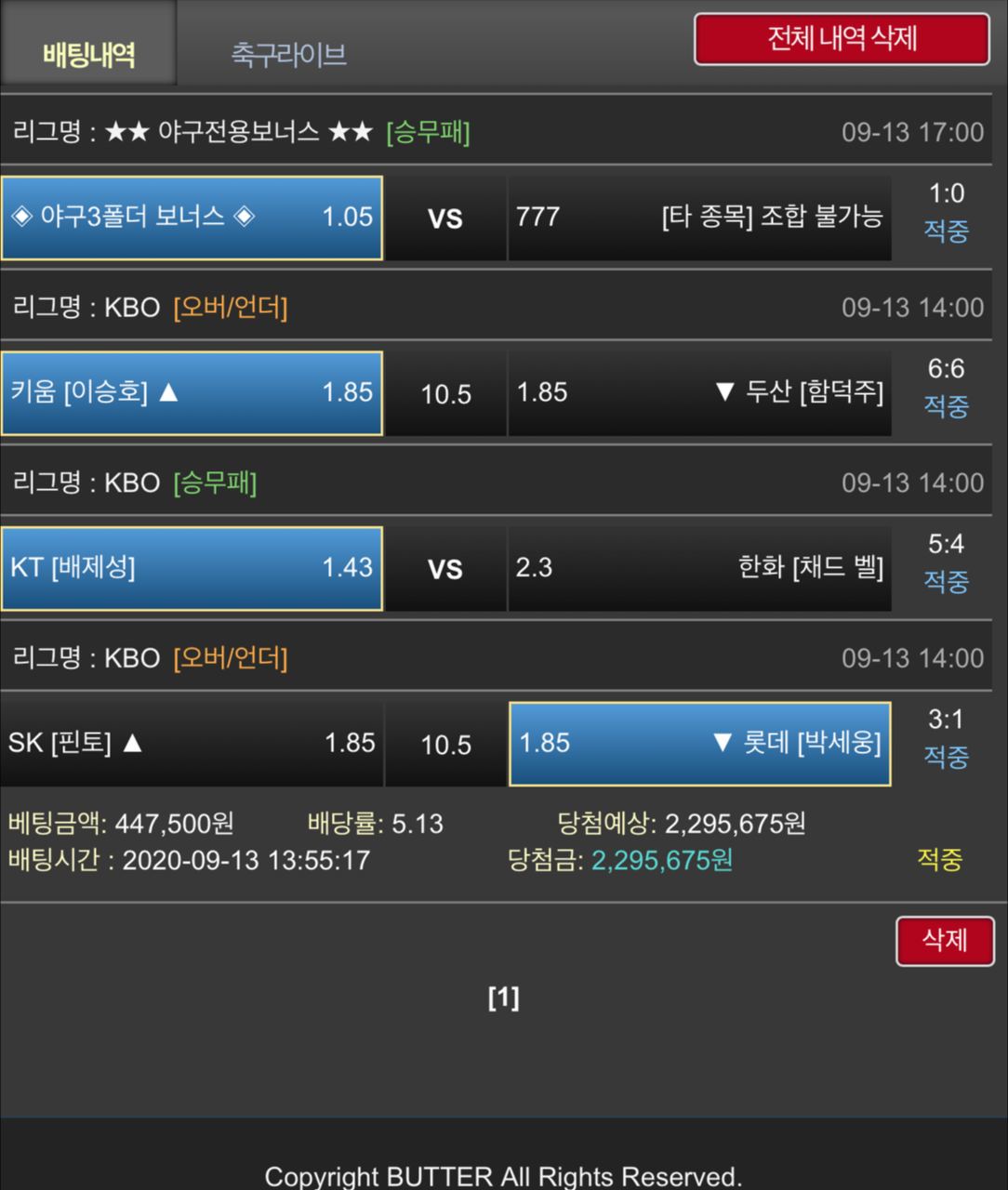Tap the 전체 내역 삭제 button
Image resolution: width=1008 pixels, height=1190 pixels.
[x=842, y=39]
